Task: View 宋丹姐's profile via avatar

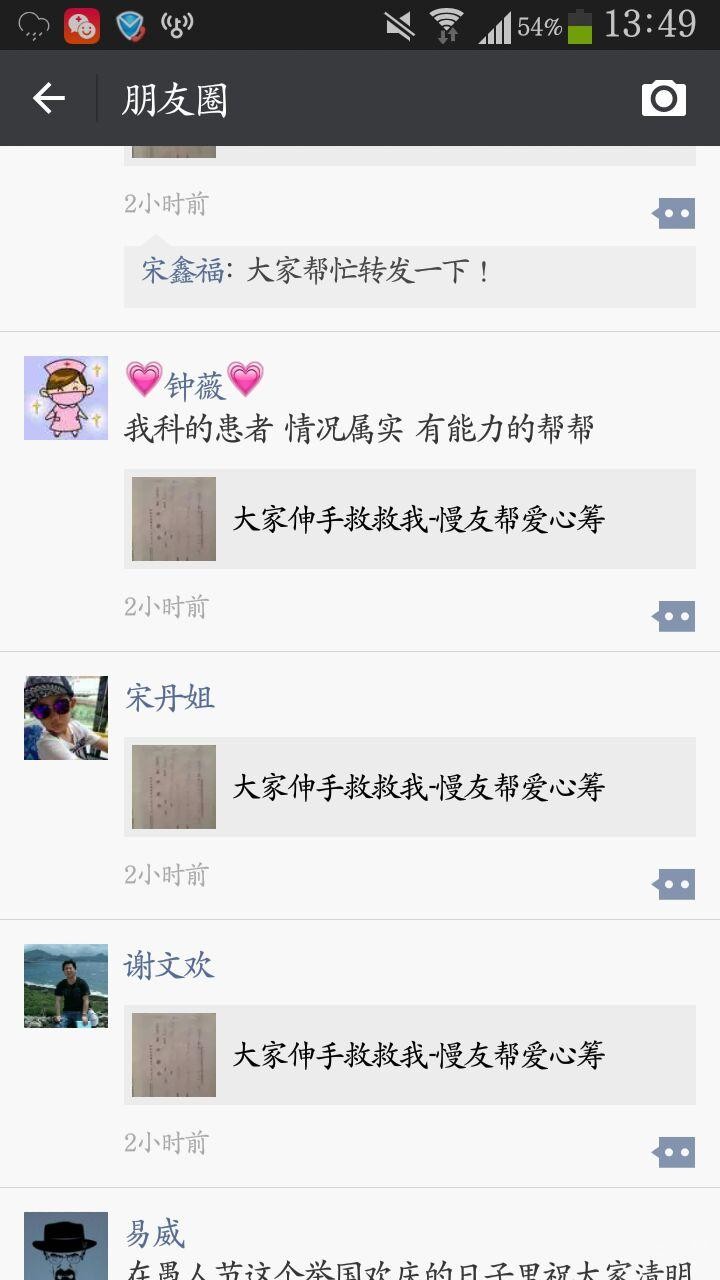Action: coord(66,718)
